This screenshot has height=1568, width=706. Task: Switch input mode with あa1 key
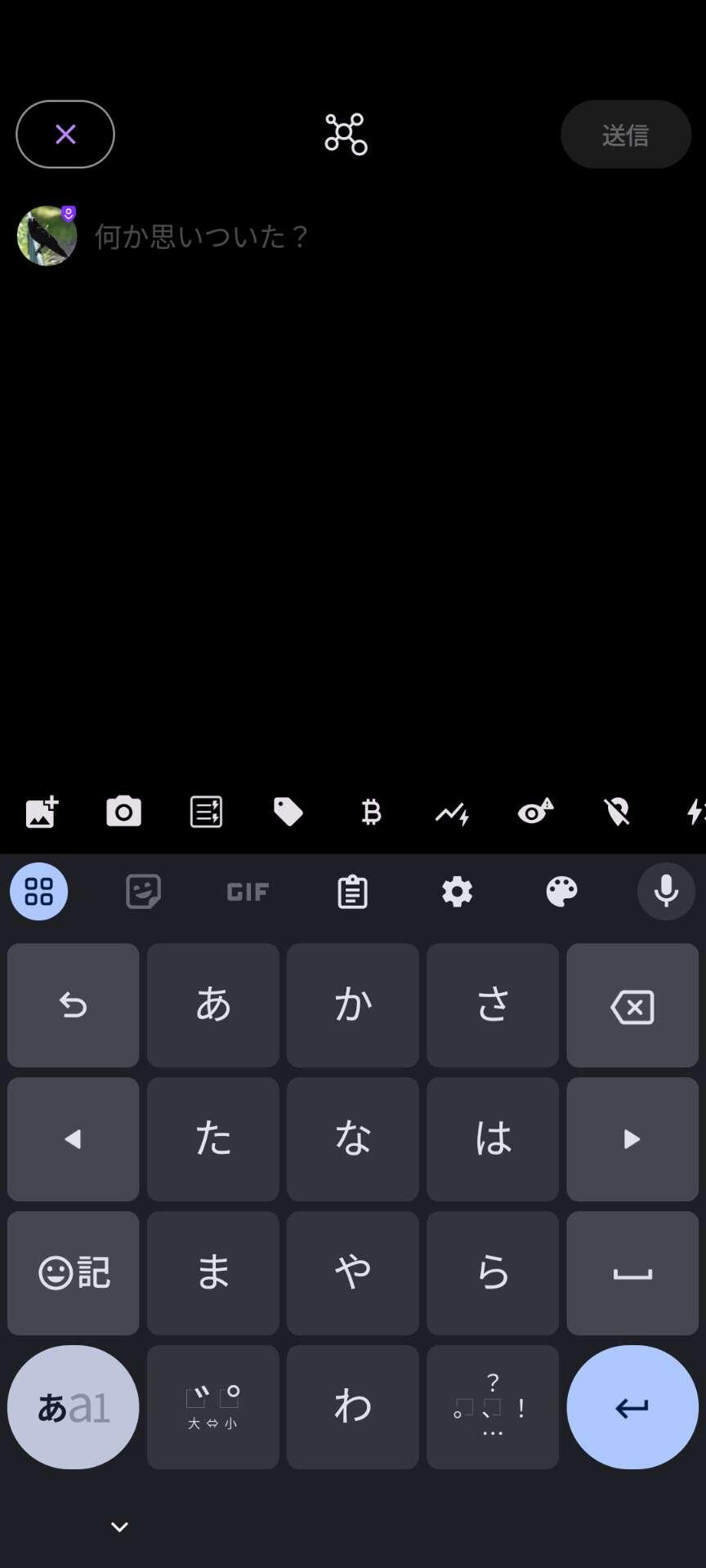point(74,1407)
